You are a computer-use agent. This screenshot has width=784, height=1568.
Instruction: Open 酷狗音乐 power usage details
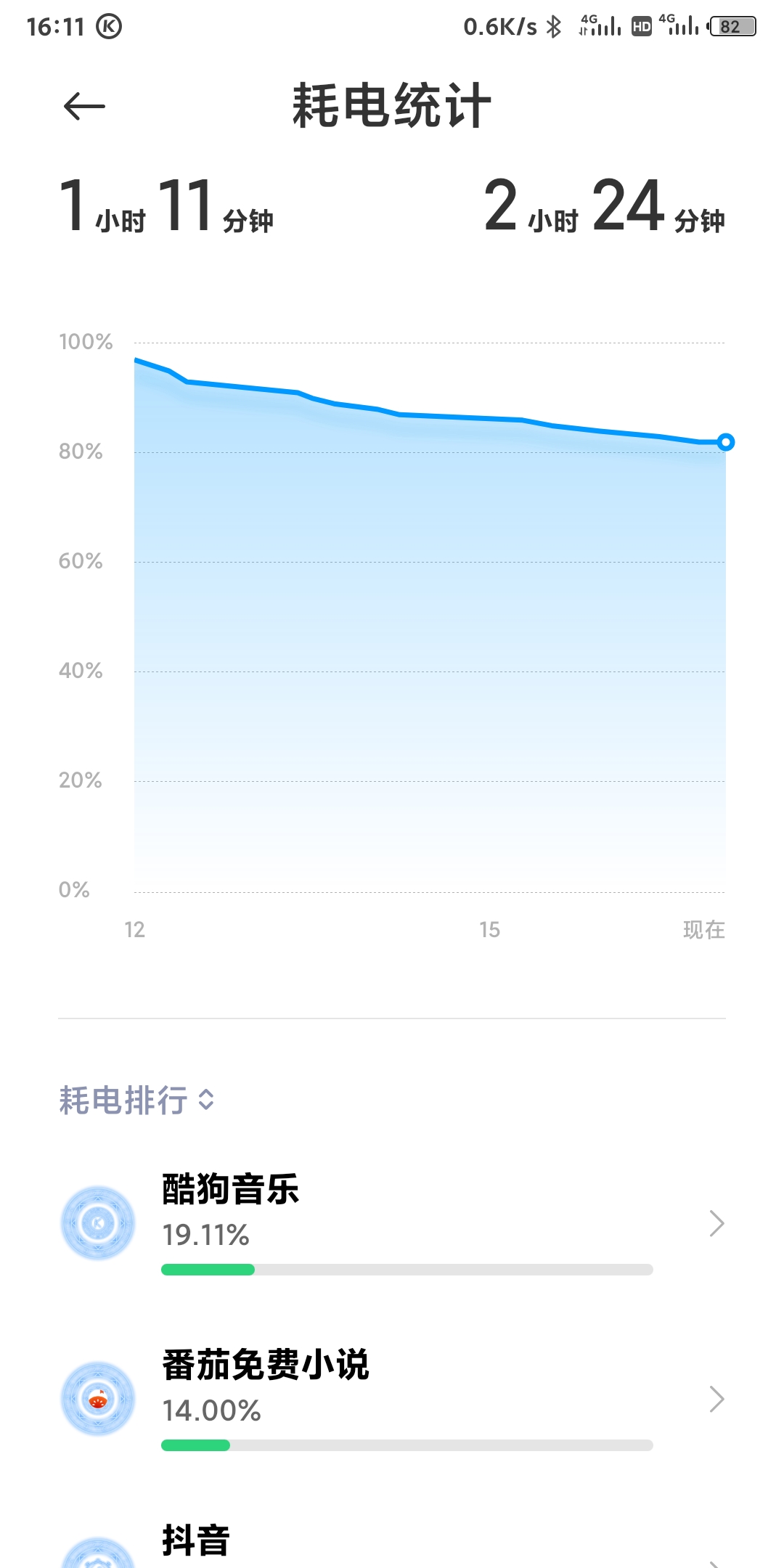392,1223
